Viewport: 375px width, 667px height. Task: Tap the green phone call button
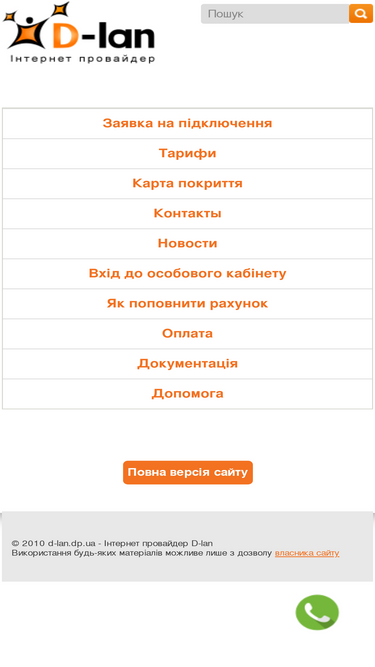click(x=317, y=613)
